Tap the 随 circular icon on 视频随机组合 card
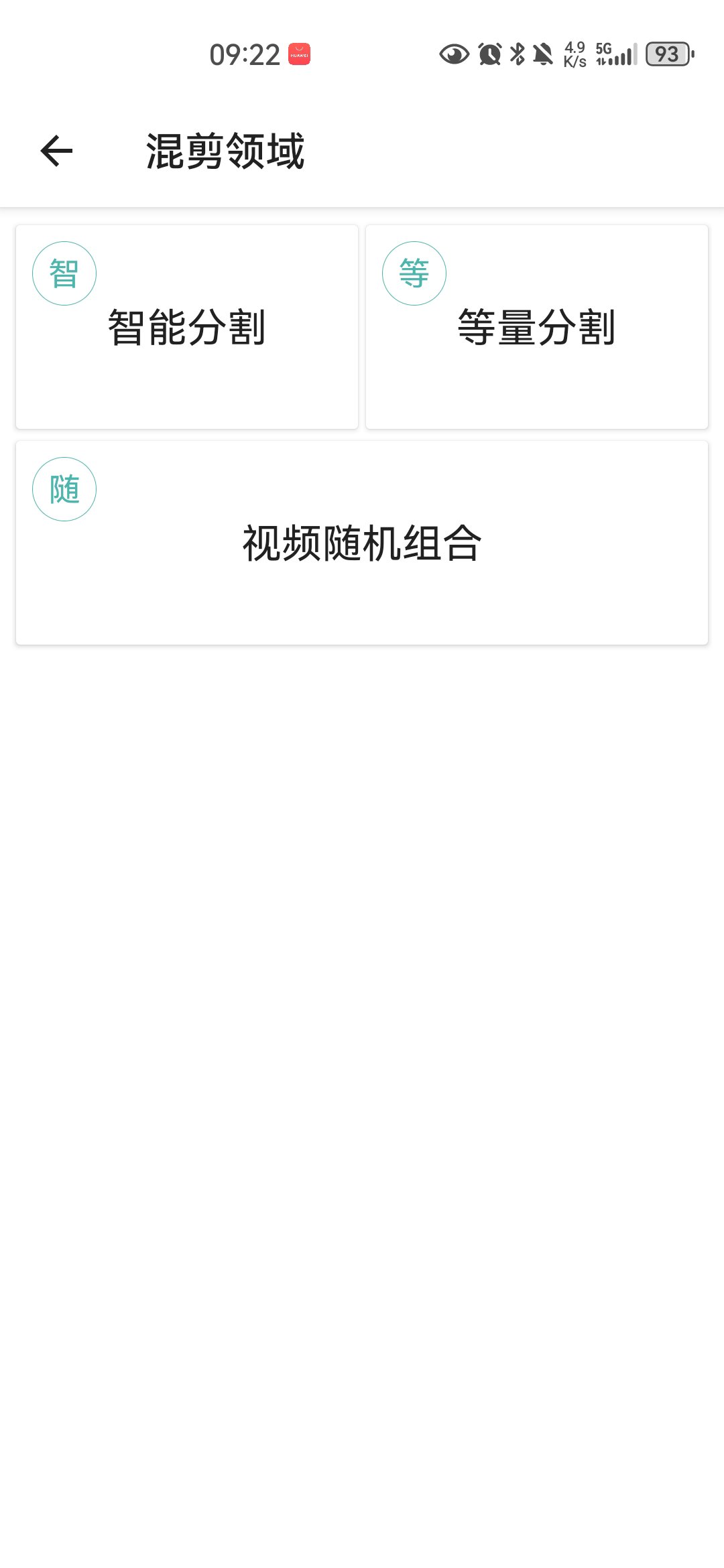The image size is (724, 1568). coord(64,490)
